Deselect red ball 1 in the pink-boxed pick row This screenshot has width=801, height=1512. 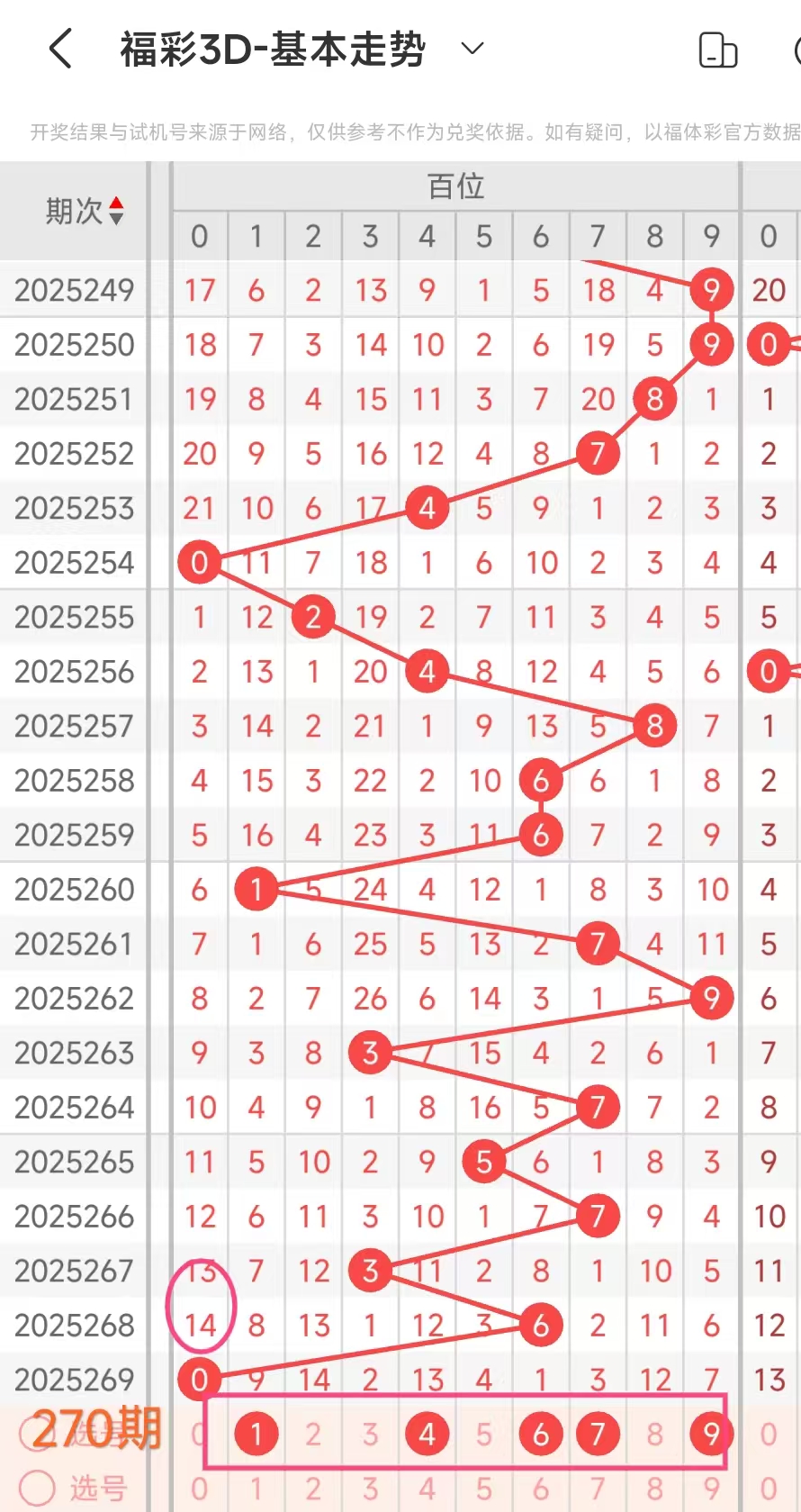coord(256,1434)
